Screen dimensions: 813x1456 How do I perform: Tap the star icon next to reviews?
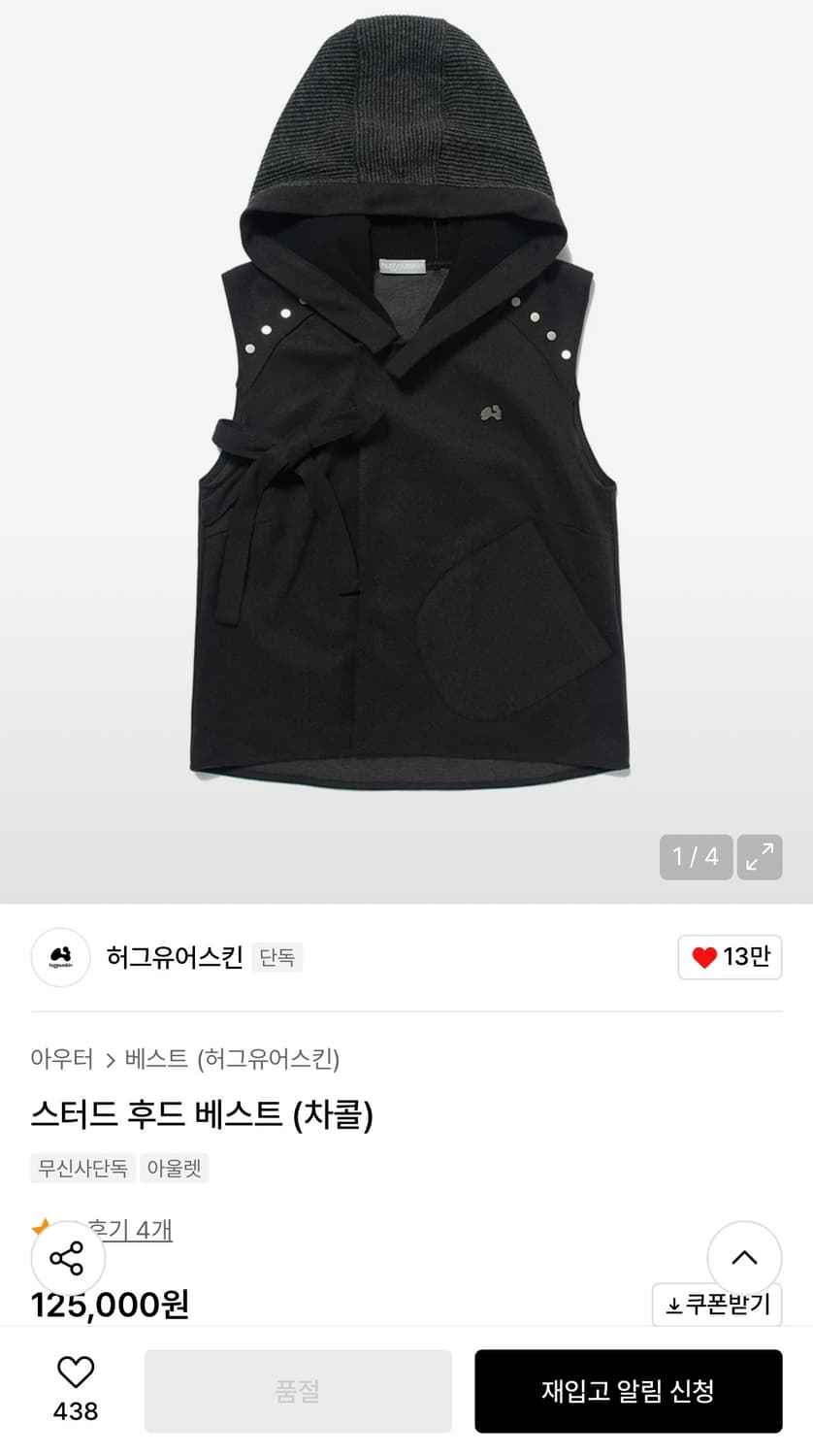pyautogui.click(x=41, y=1229)
